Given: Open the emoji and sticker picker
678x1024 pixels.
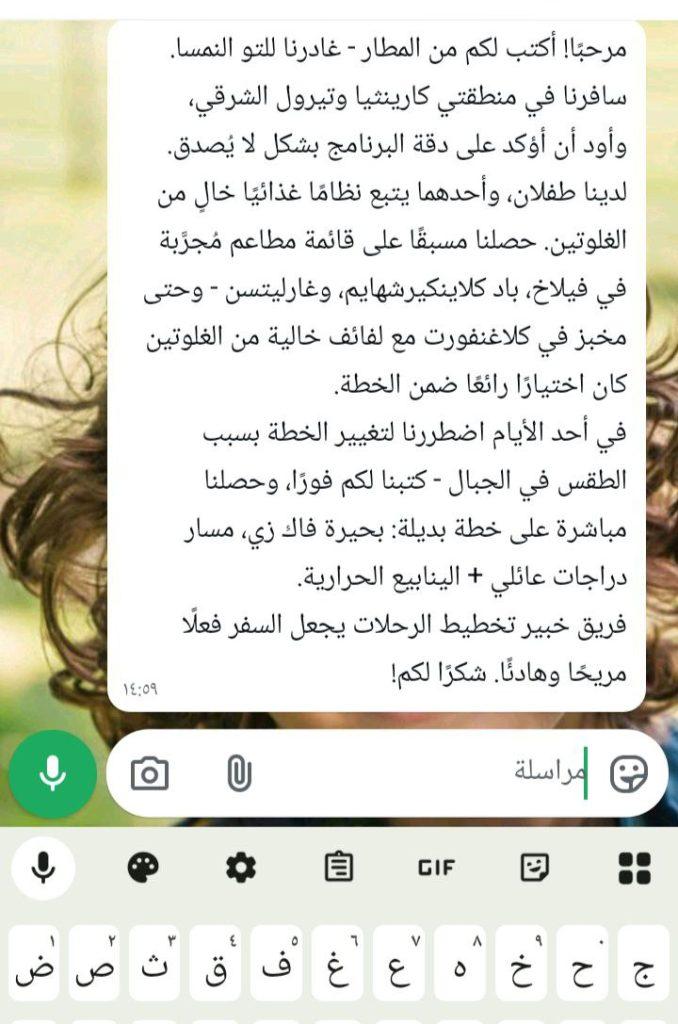Looking at the screenshot, I should [629, 773].
